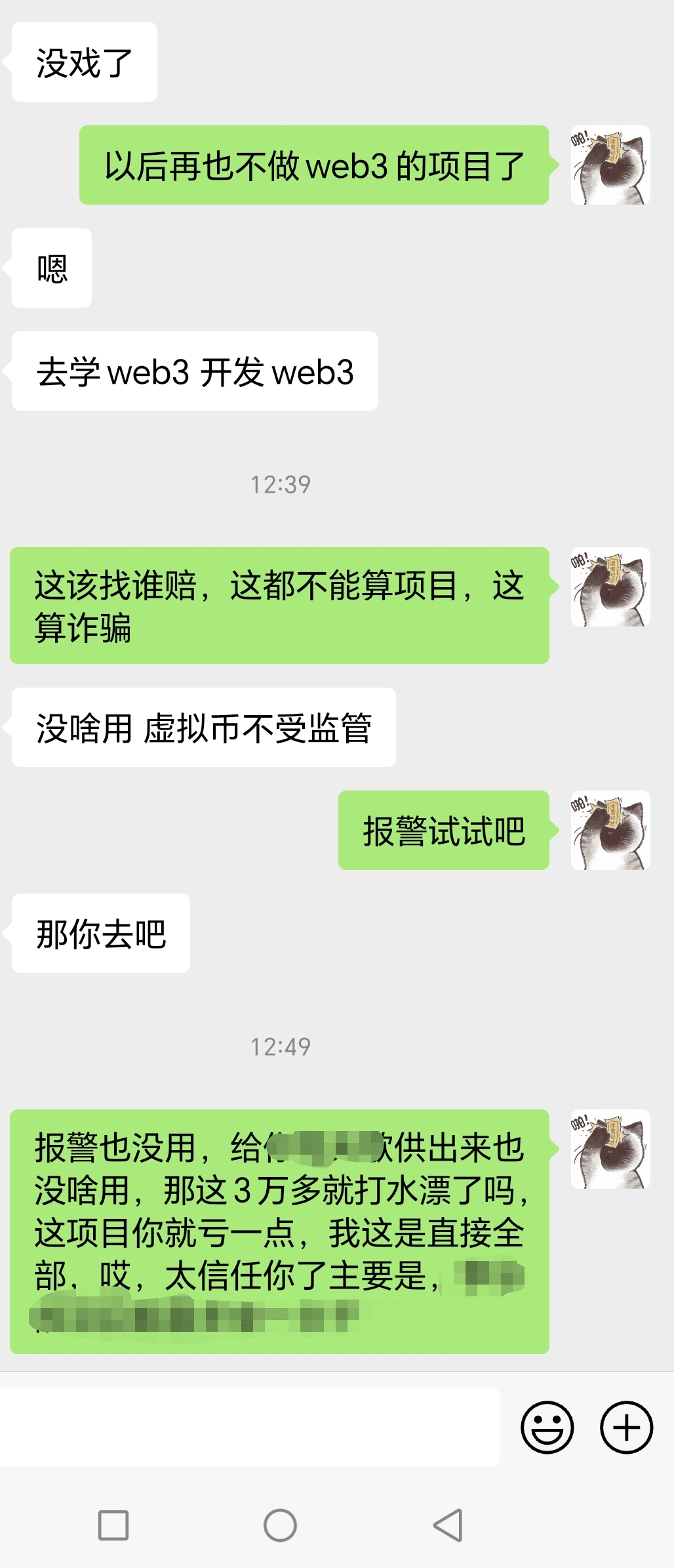Open the plus attachments menu
The height and width of the screenshot is (1568, 674).
[x=626, y=1427]
